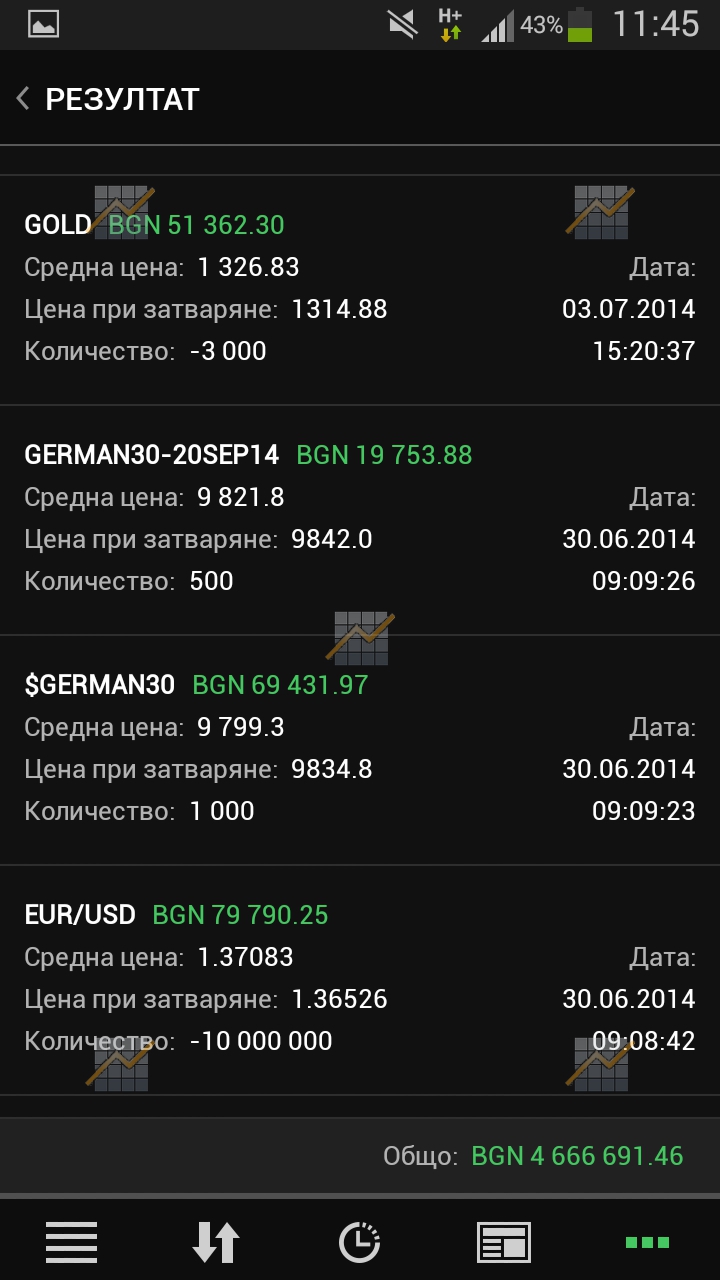Open the $GERMAN30 result entry
720x1280 pixels.
[x=360, y=750]
